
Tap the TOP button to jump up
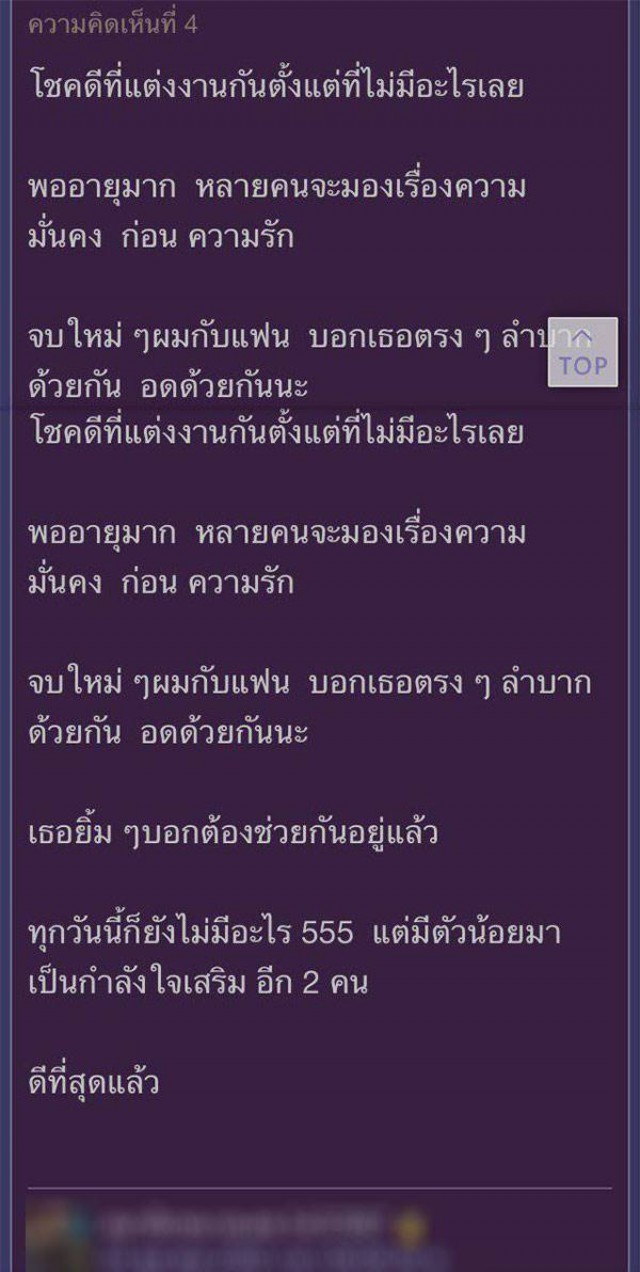pos(583,352)
